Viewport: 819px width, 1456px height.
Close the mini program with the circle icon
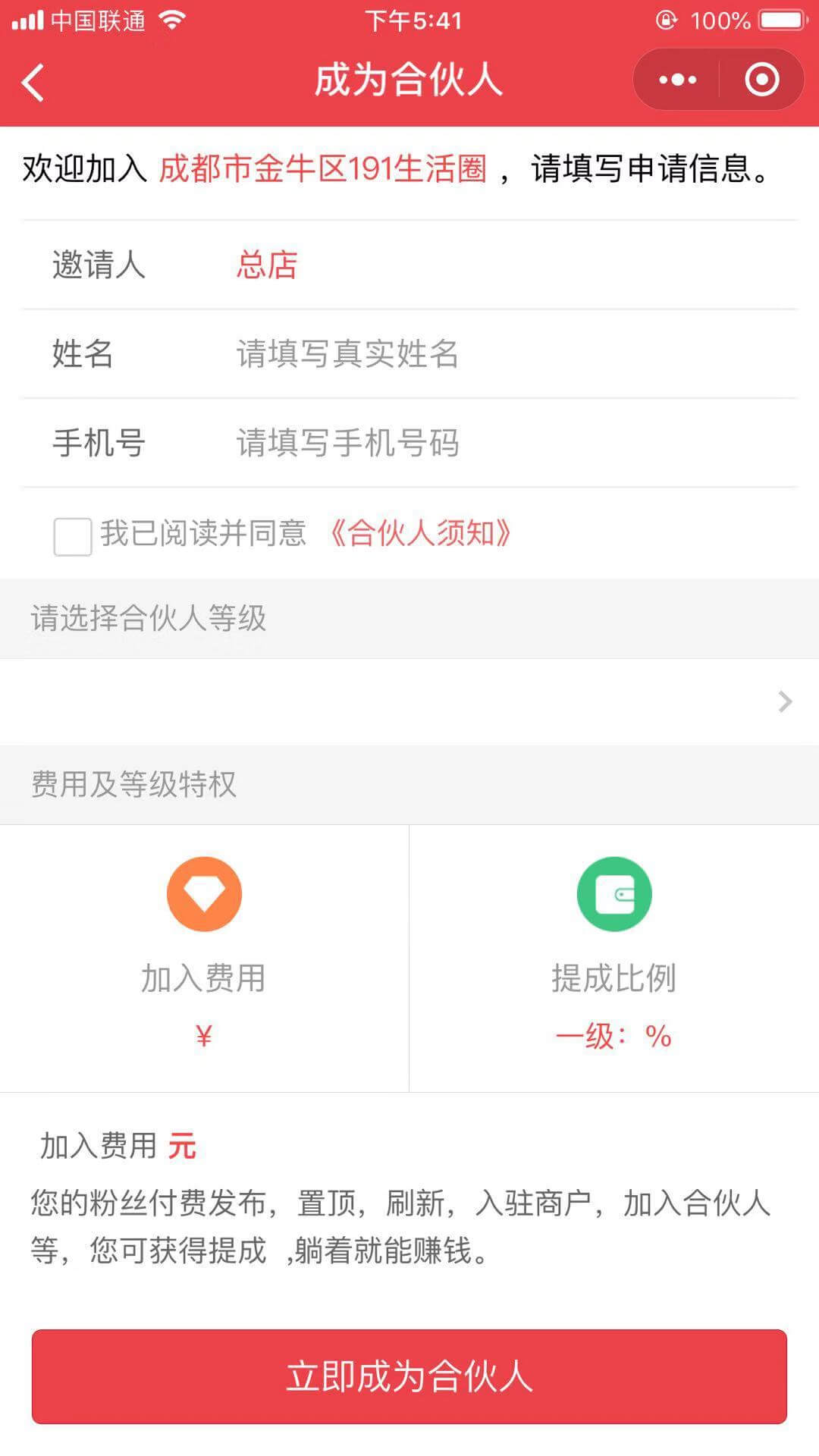761,80
